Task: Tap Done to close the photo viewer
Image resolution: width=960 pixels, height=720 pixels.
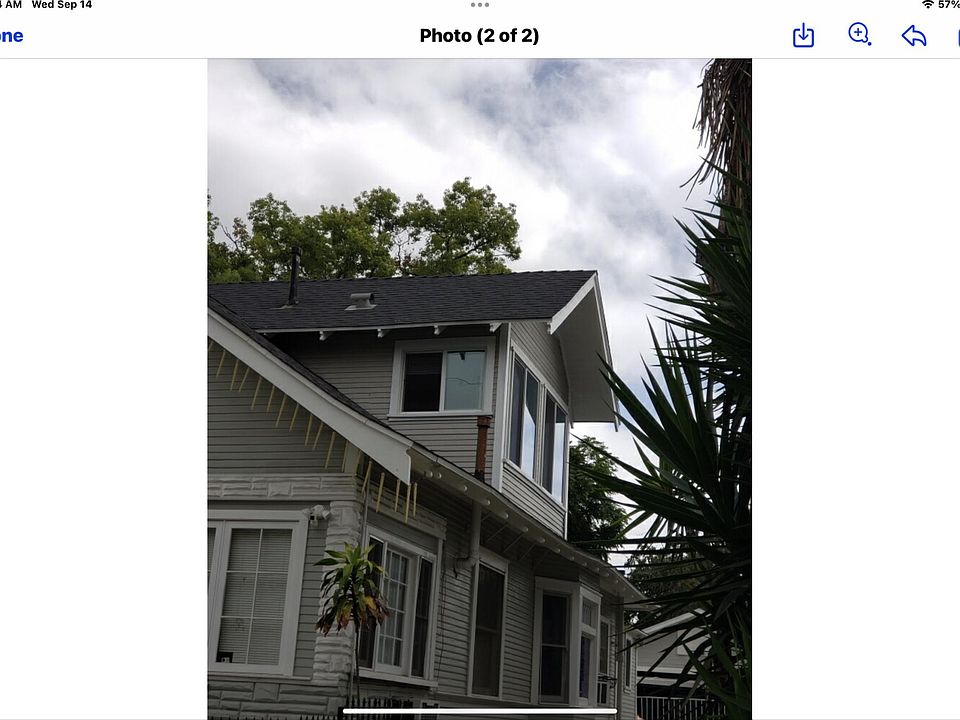Action: click(10, 36)
